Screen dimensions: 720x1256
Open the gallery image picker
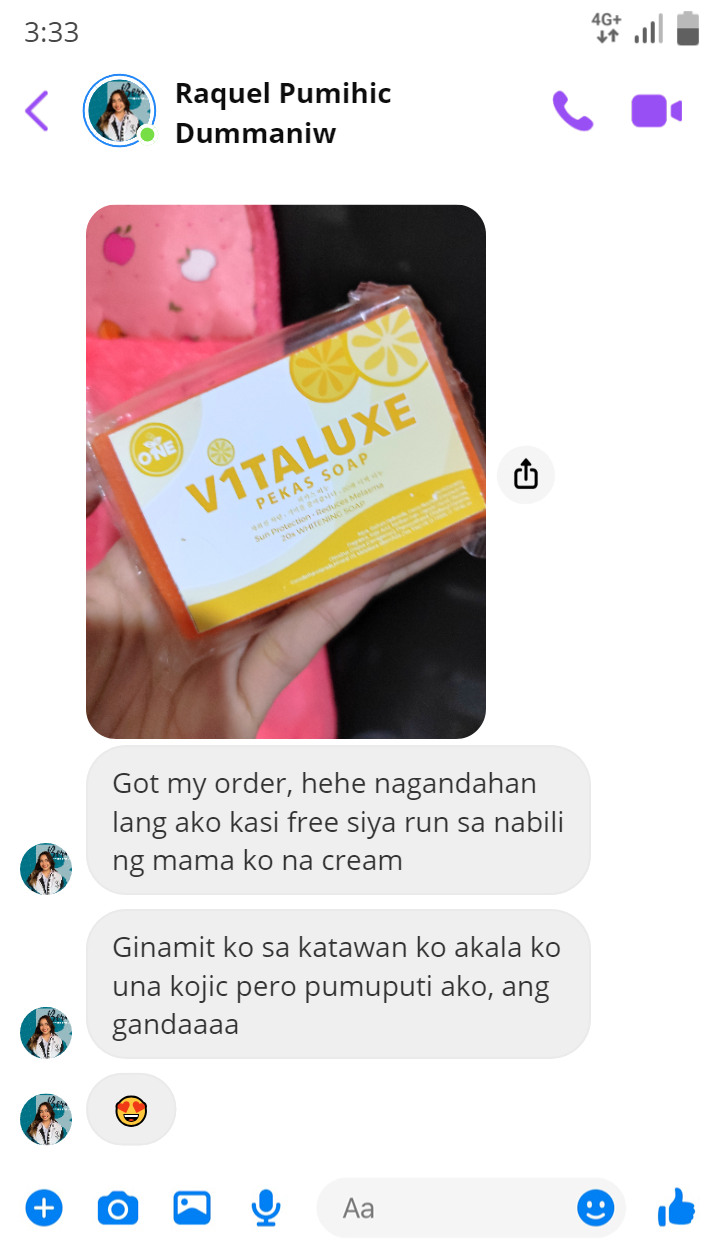(x=192, y=1209)
